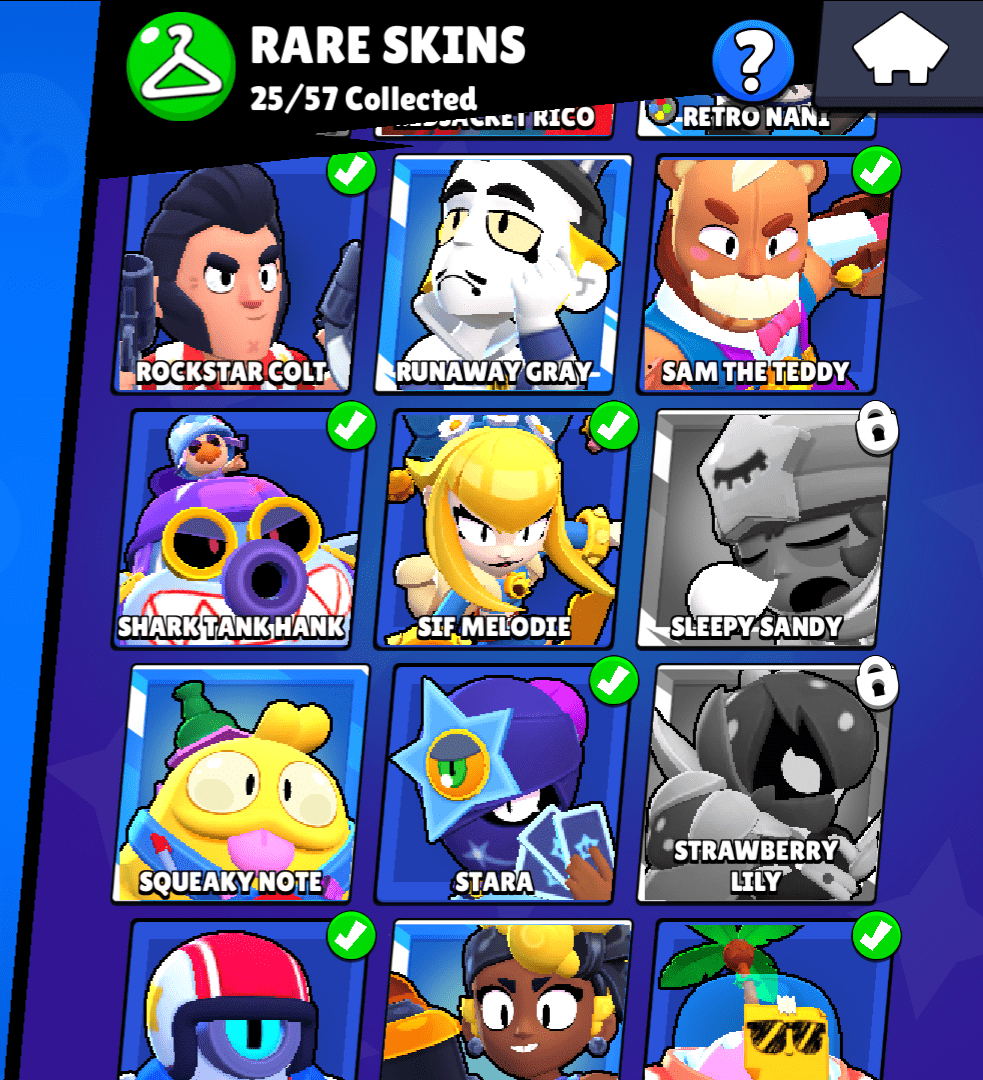Open the Retro Nani skin card
This screenshot has height=1080, width=983.
(757, 118)
